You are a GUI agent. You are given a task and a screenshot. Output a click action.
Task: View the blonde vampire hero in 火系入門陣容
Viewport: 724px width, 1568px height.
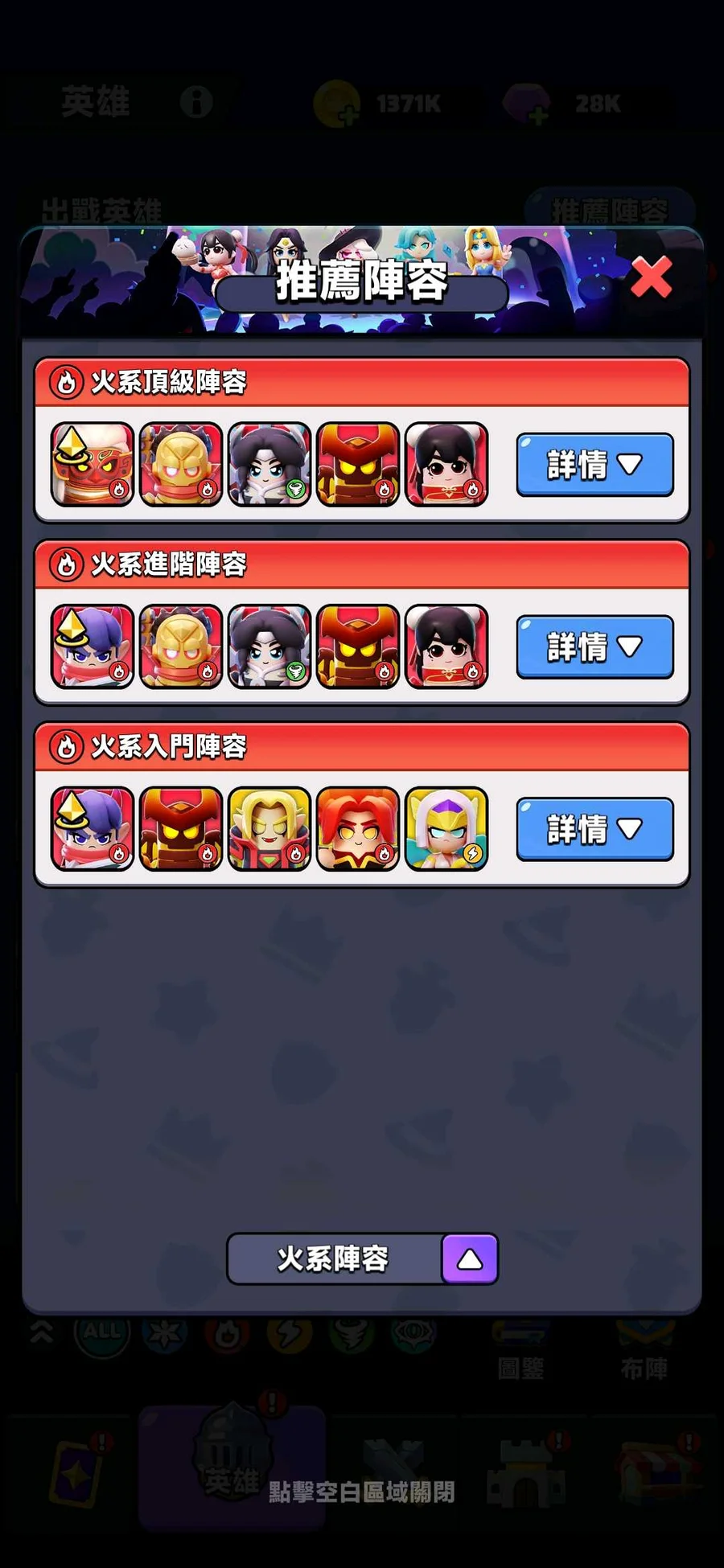coord(269,829)
